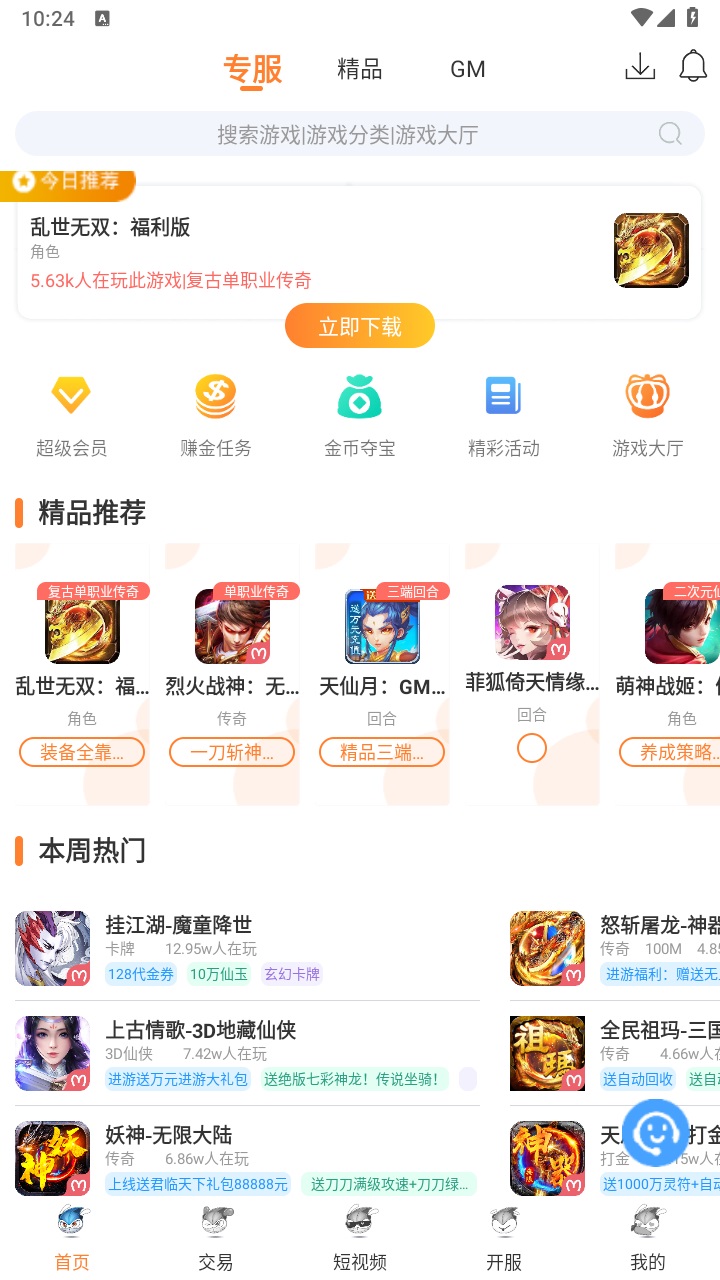Screen dimensions: 720x1280
Task: Click the 一刀斩神 tag under 烈火战神
Action: 232,752
